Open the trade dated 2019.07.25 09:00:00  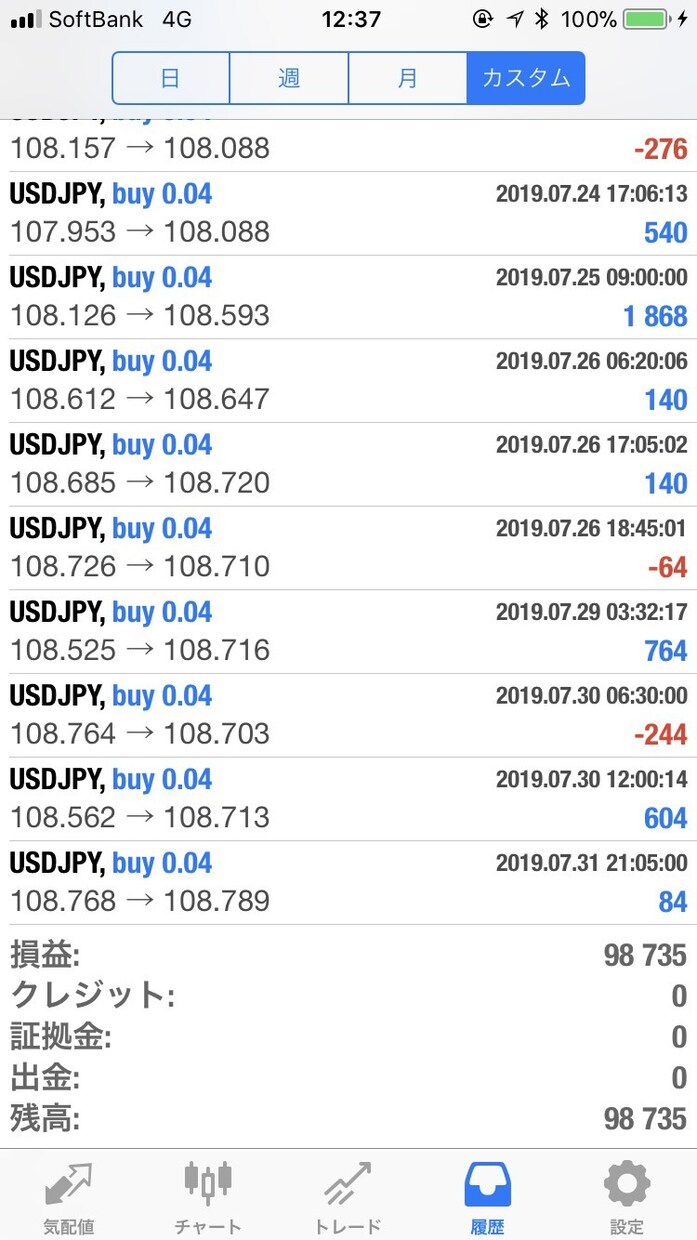348,297
